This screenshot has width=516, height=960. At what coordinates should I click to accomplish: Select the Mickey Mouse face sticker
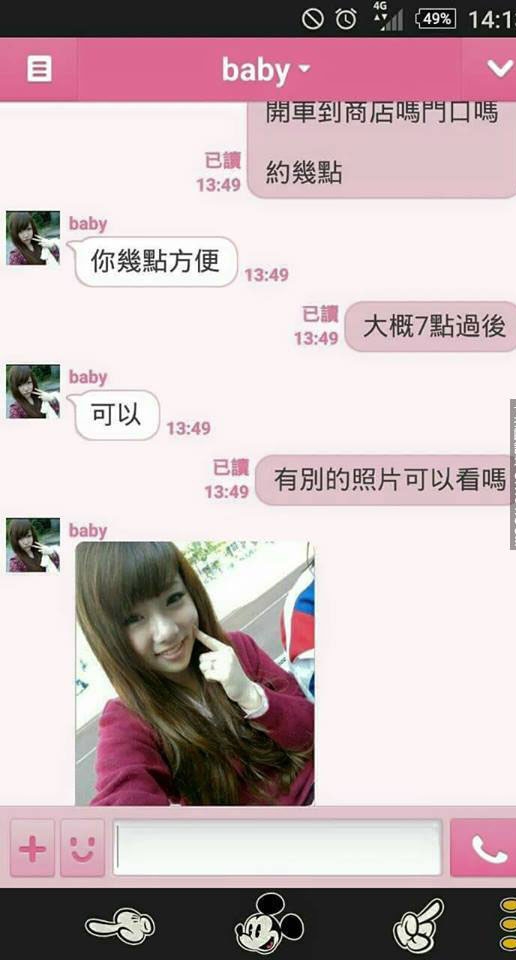click(x=269, y=924)
